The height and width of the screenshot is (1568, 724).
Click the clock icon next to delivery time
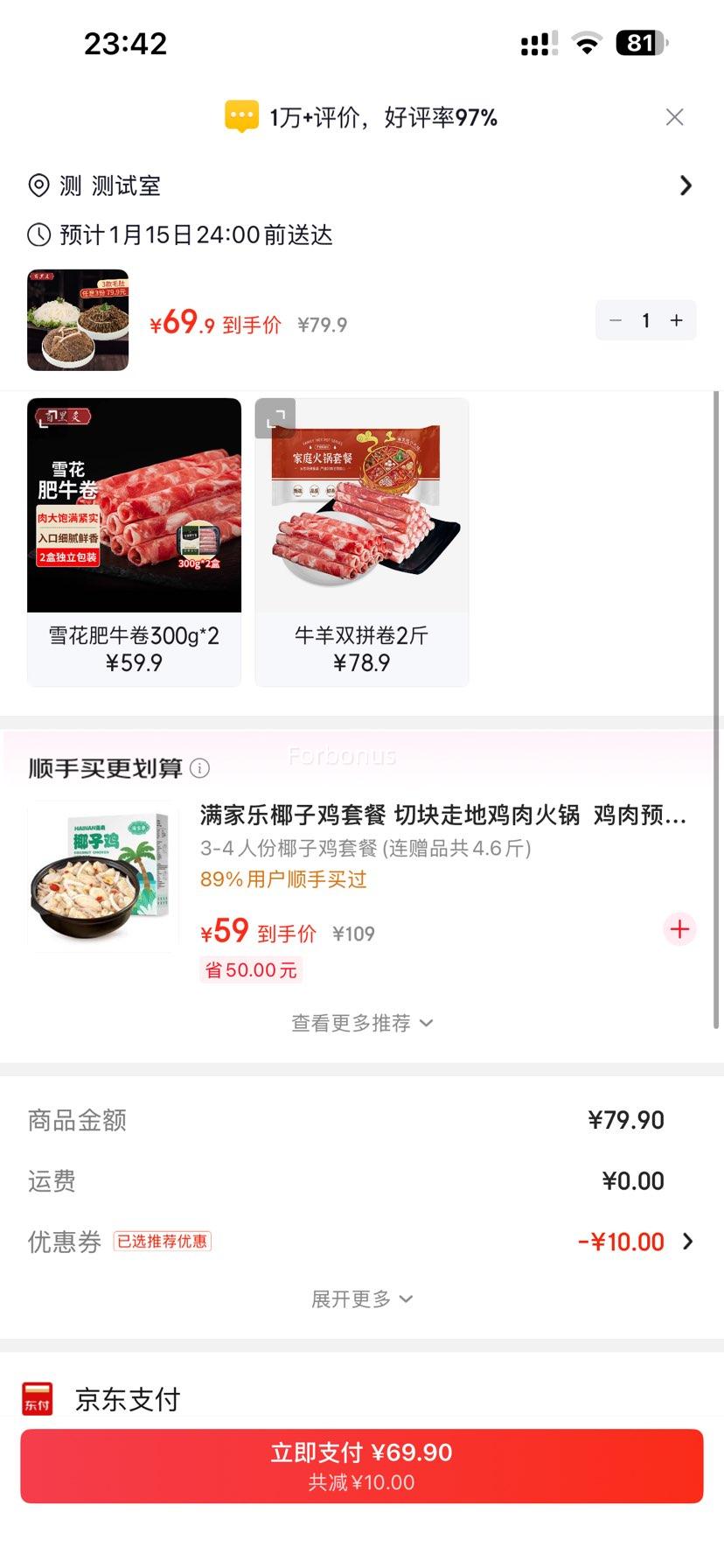click(38, 234)
